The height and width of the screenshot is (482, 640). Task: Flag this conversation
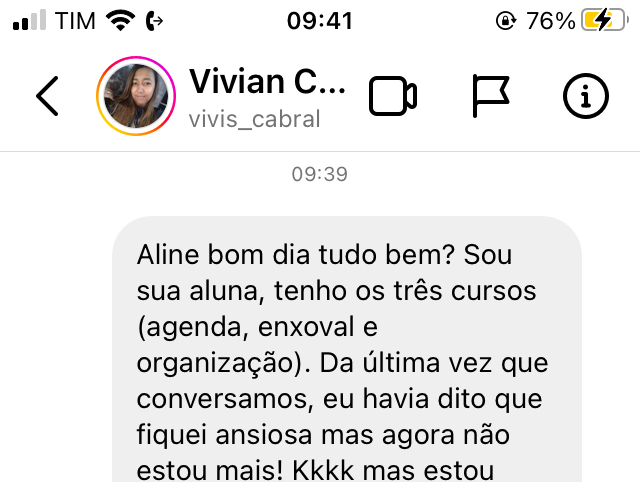(490, 96)
